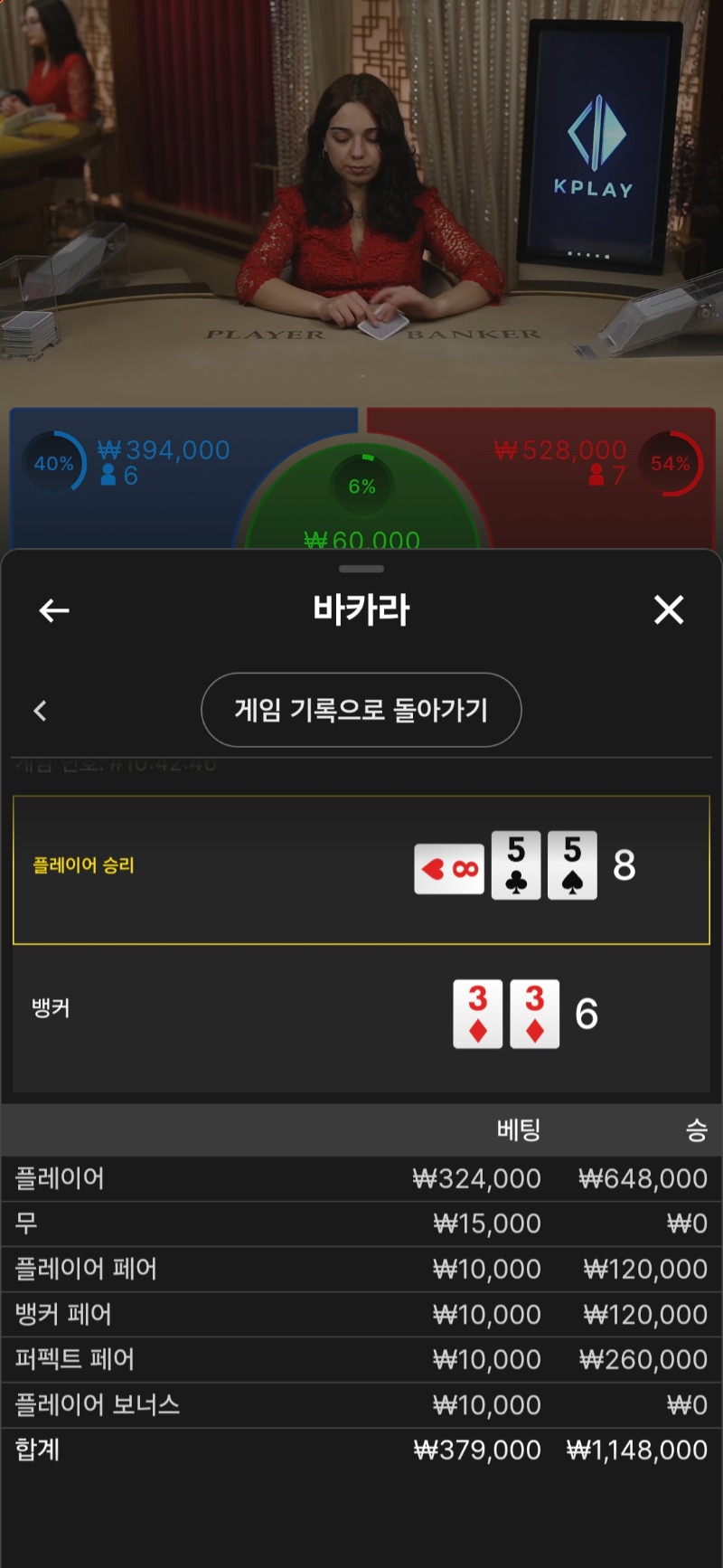
Task: Close the 바카라 panel with the X
Action: (669, 609)
